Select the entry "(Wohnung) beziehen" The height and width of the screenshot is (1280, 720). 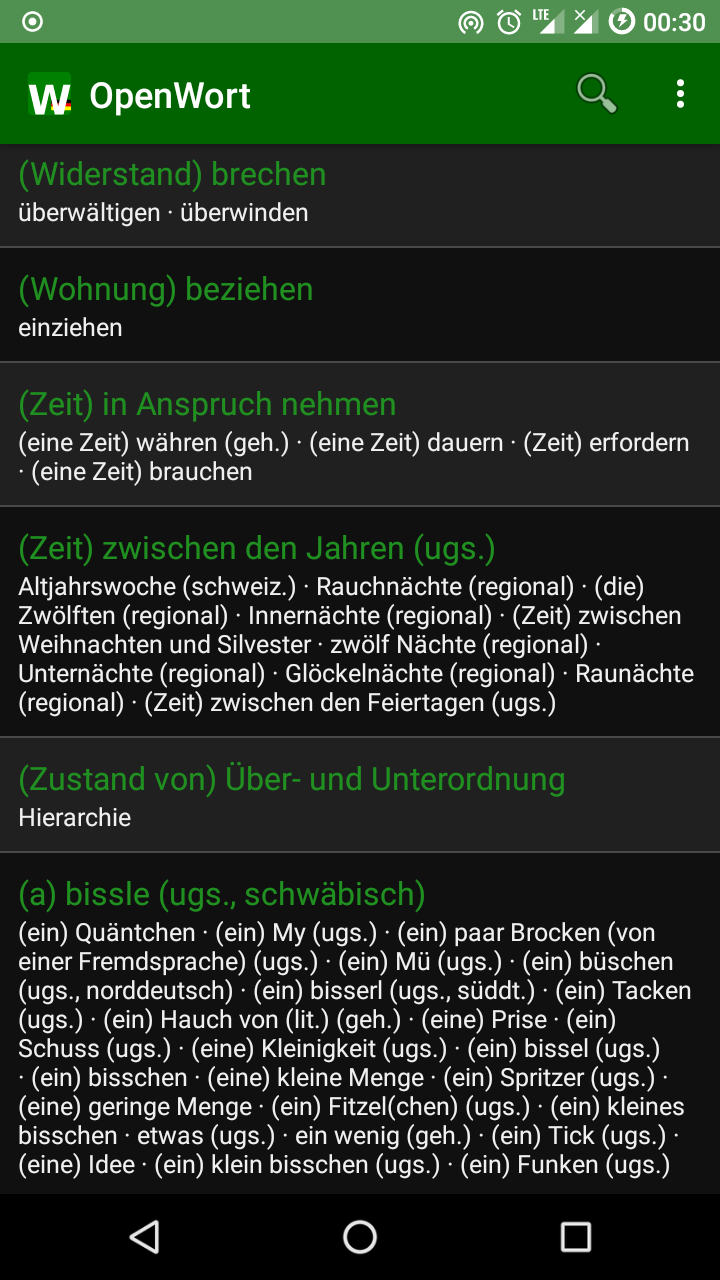360,305
